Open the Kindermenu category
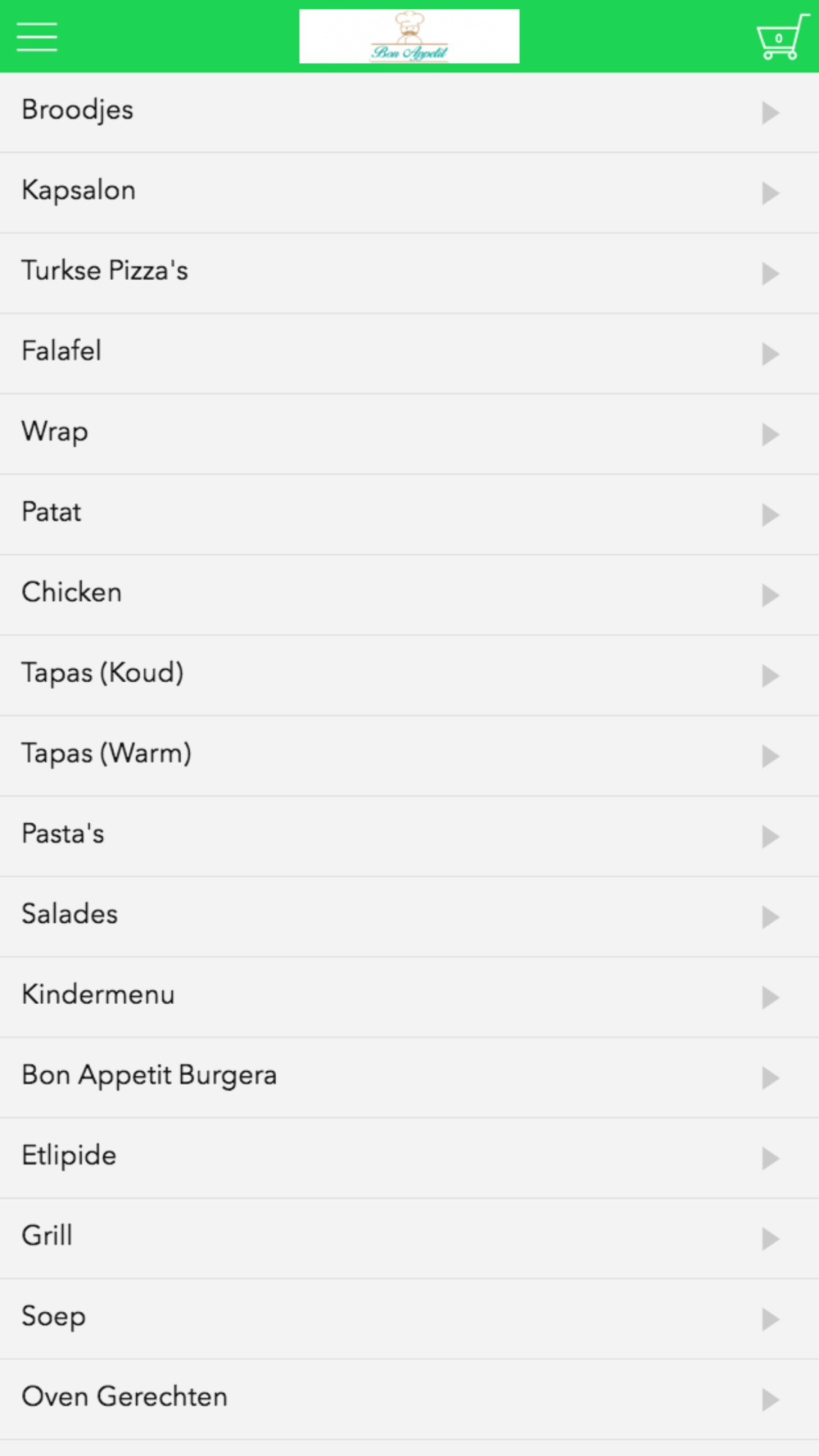The height and width of the screenshot is (1456, 819). (x=409, y=997)
